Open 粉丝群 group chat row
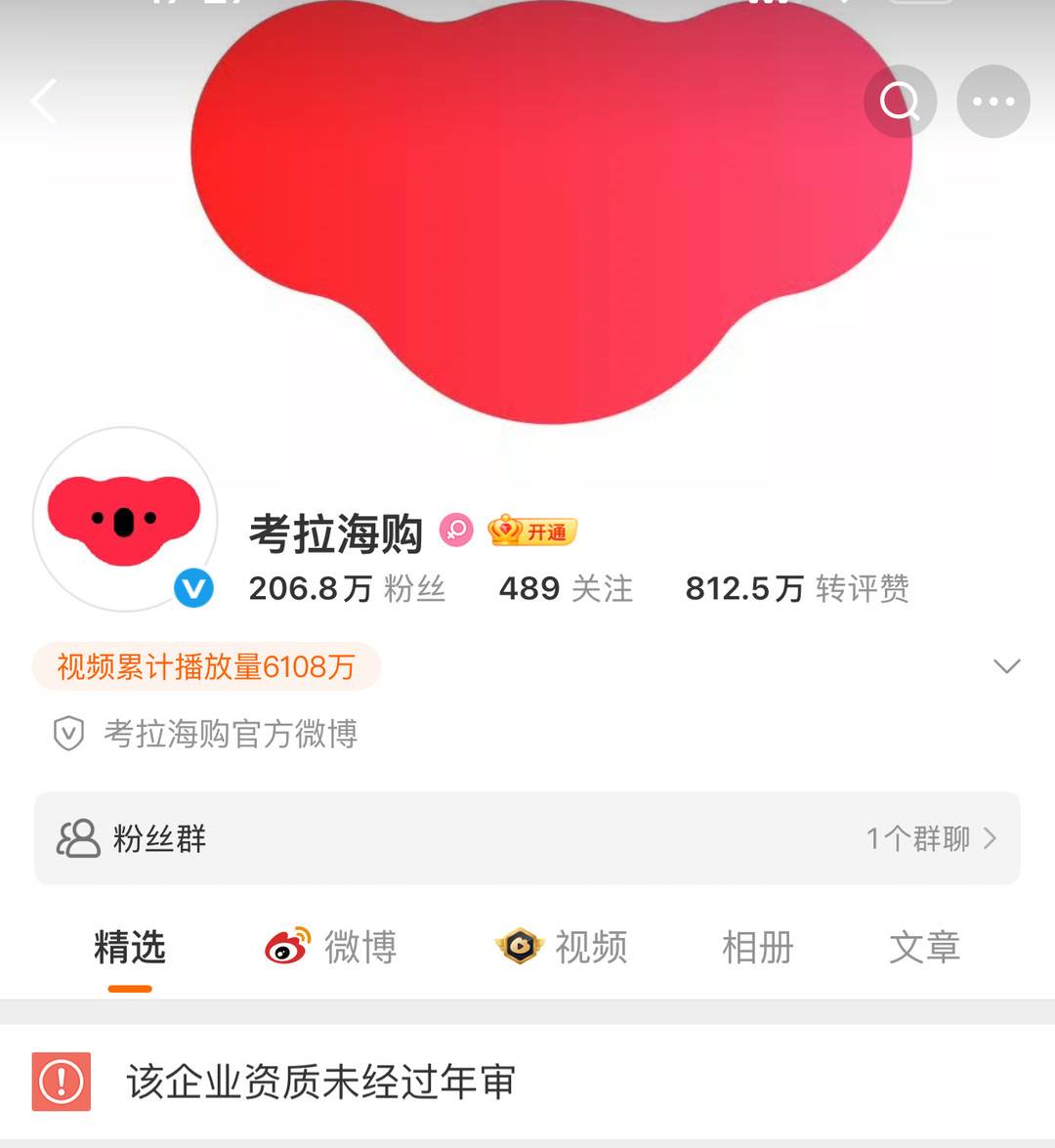 coord(527,838)
